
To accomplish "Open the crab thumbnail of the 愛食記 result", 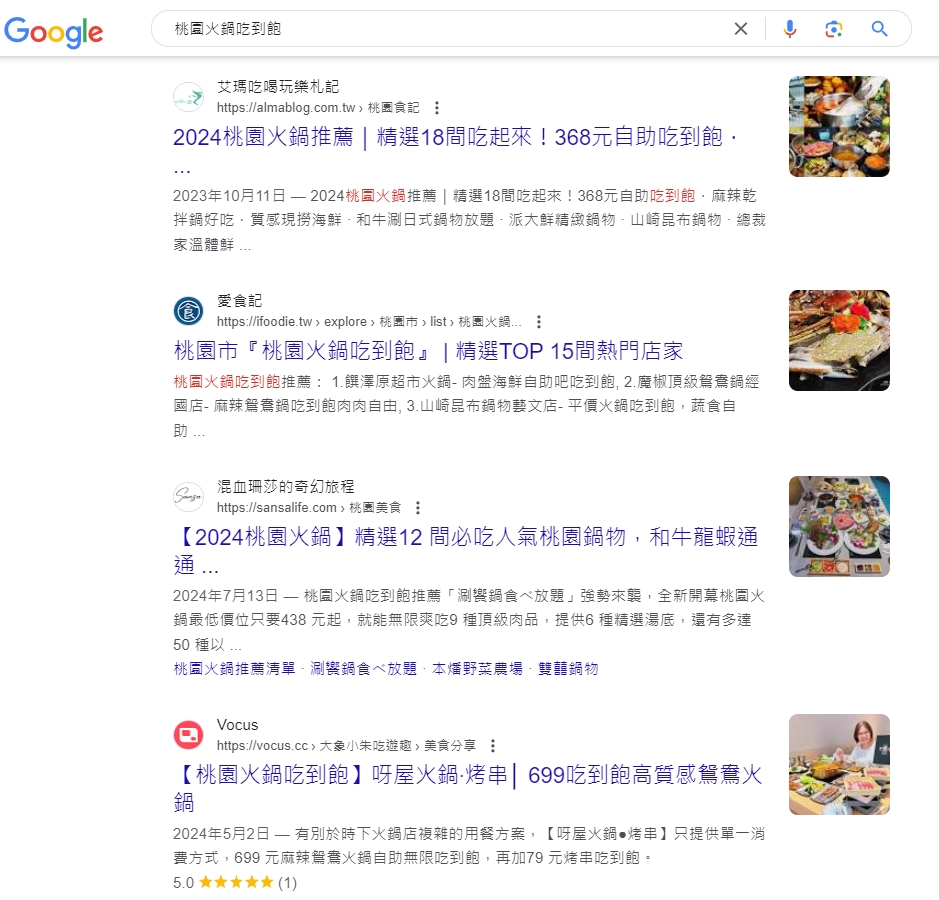I will click(838, 340).
